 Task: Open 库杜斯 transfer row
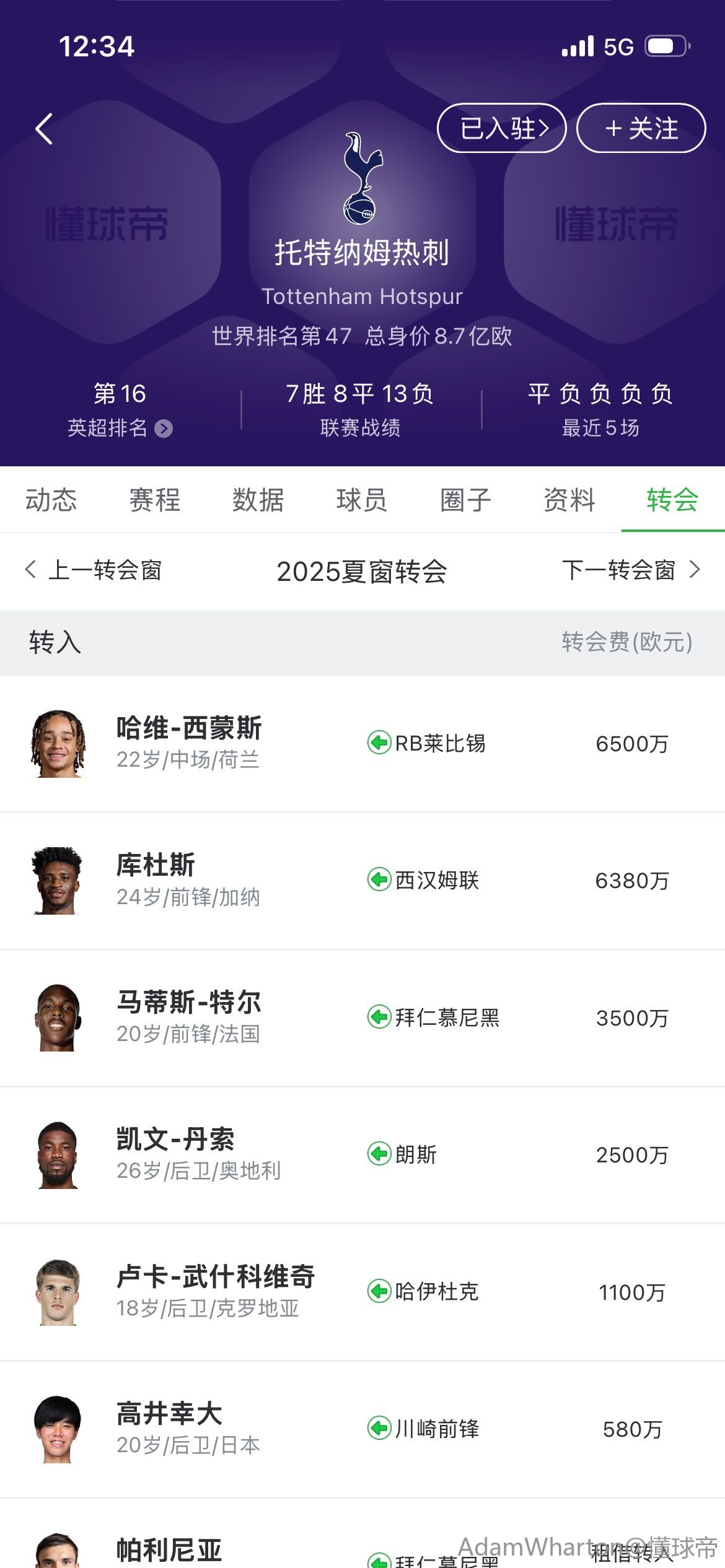(x=362, y=880)
